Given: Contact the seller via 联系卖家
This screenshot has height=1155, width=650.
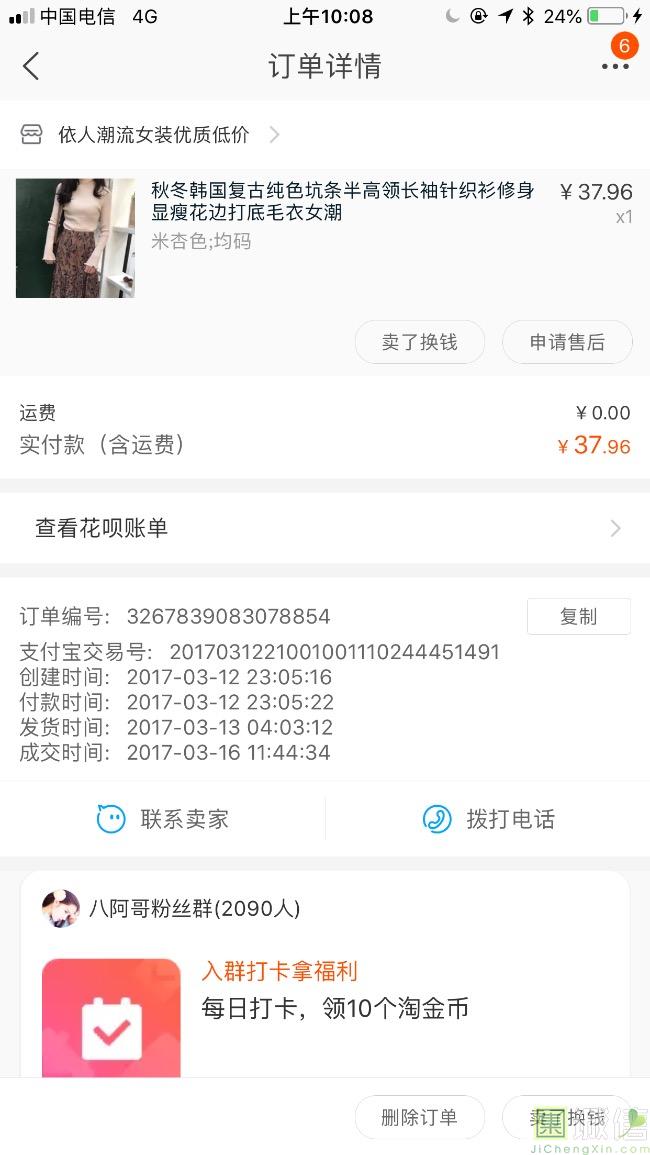Looking at the screenshot, I should click(x=163, y=819).
